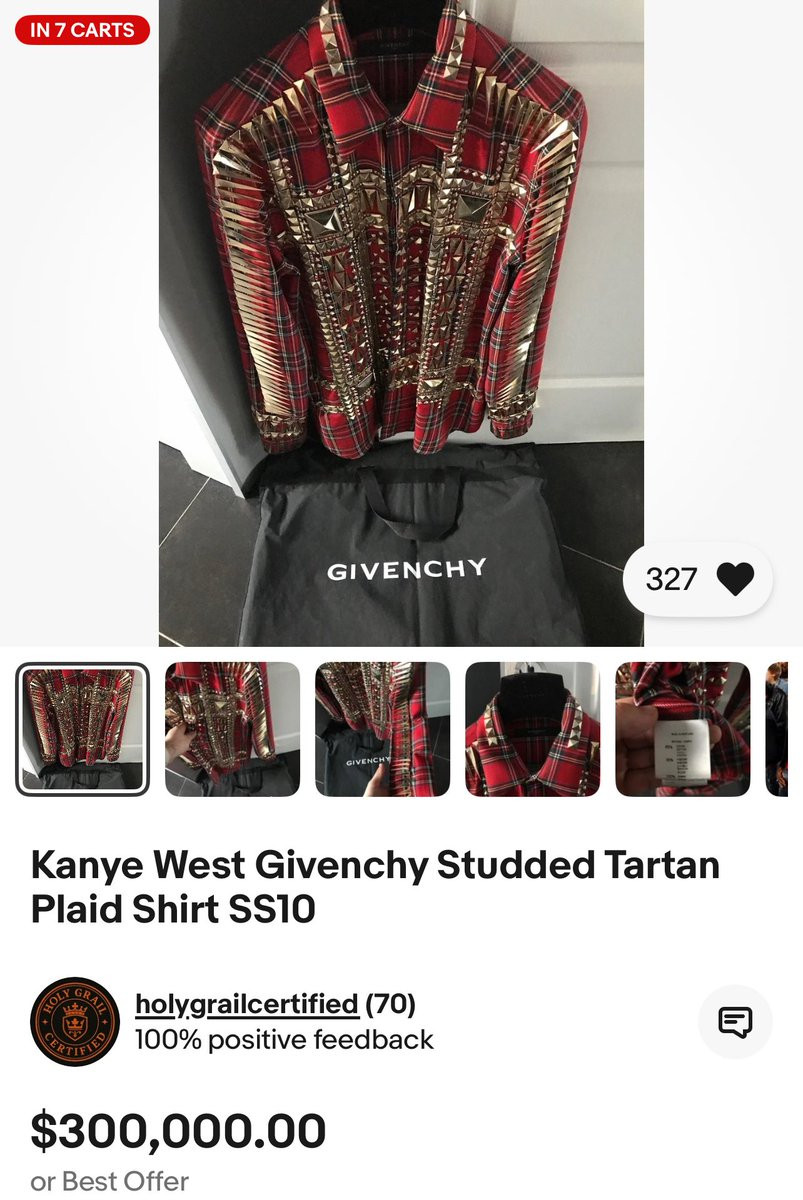View the second photo of the shirt
The width and height of the screenshot is (803, 1200).
(232, 729)
